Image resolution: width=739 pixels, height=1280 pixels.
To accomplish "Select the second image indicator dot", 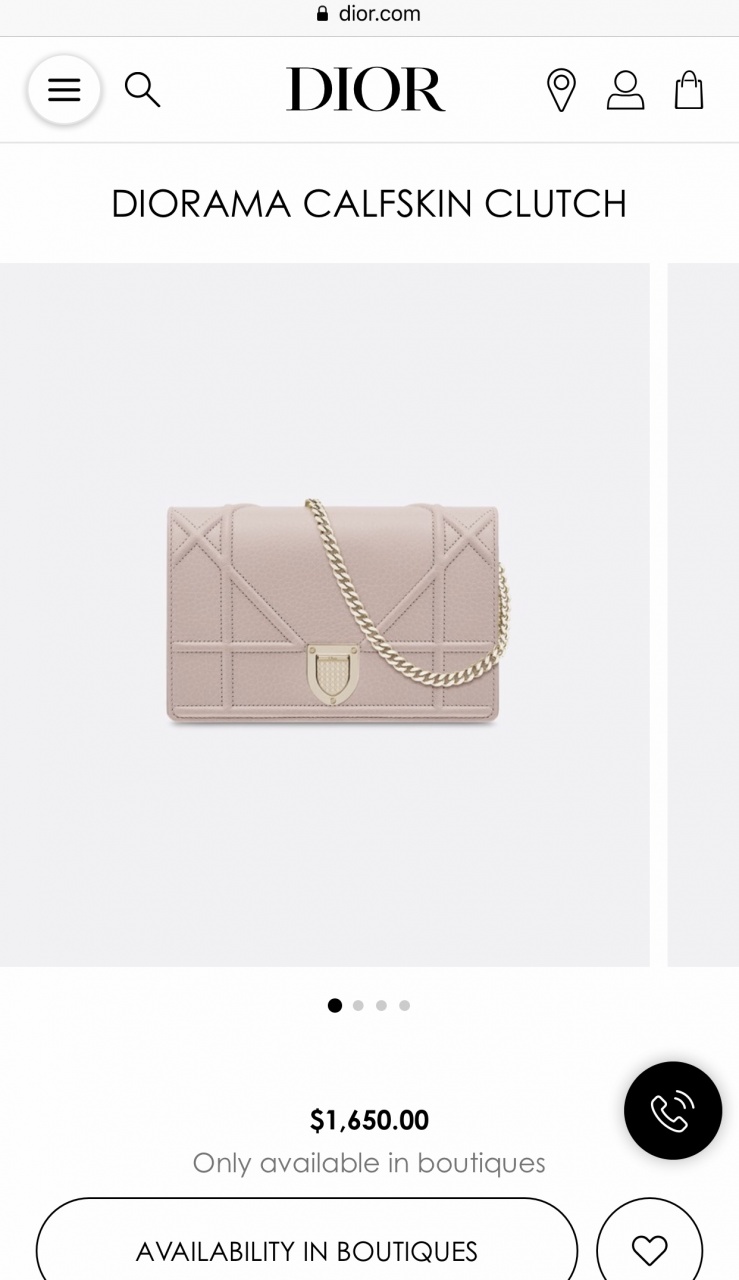I will pos(358,1006).
